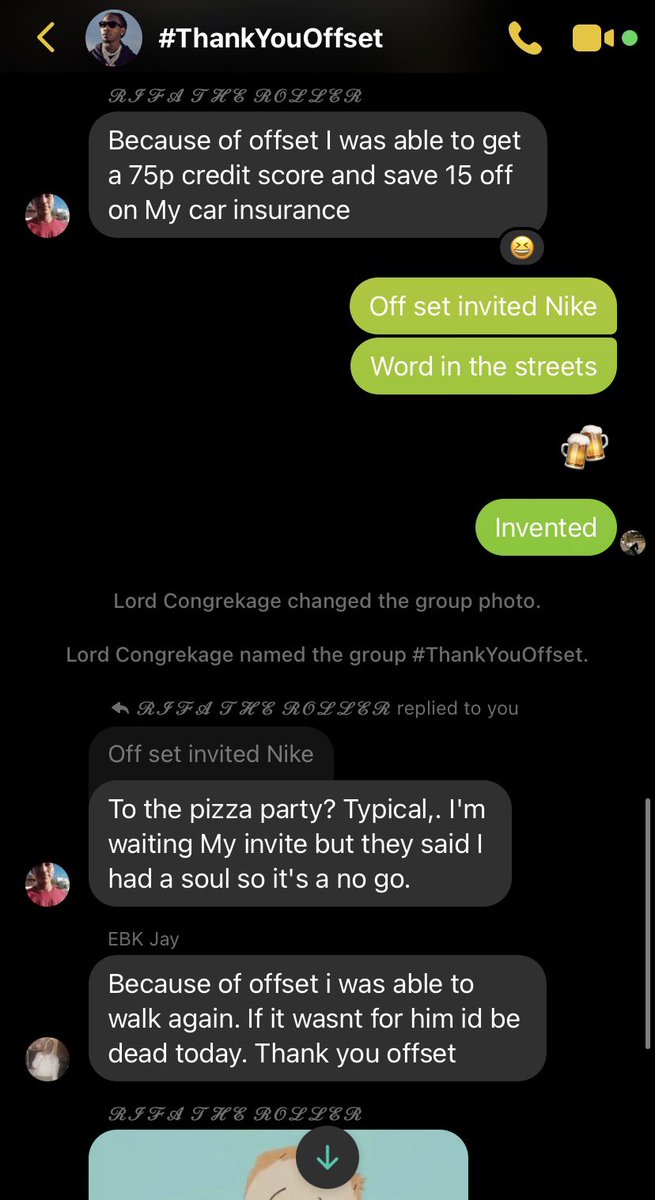
Task: Open #ThankYouOffset group details
Action: click(270, 38)
